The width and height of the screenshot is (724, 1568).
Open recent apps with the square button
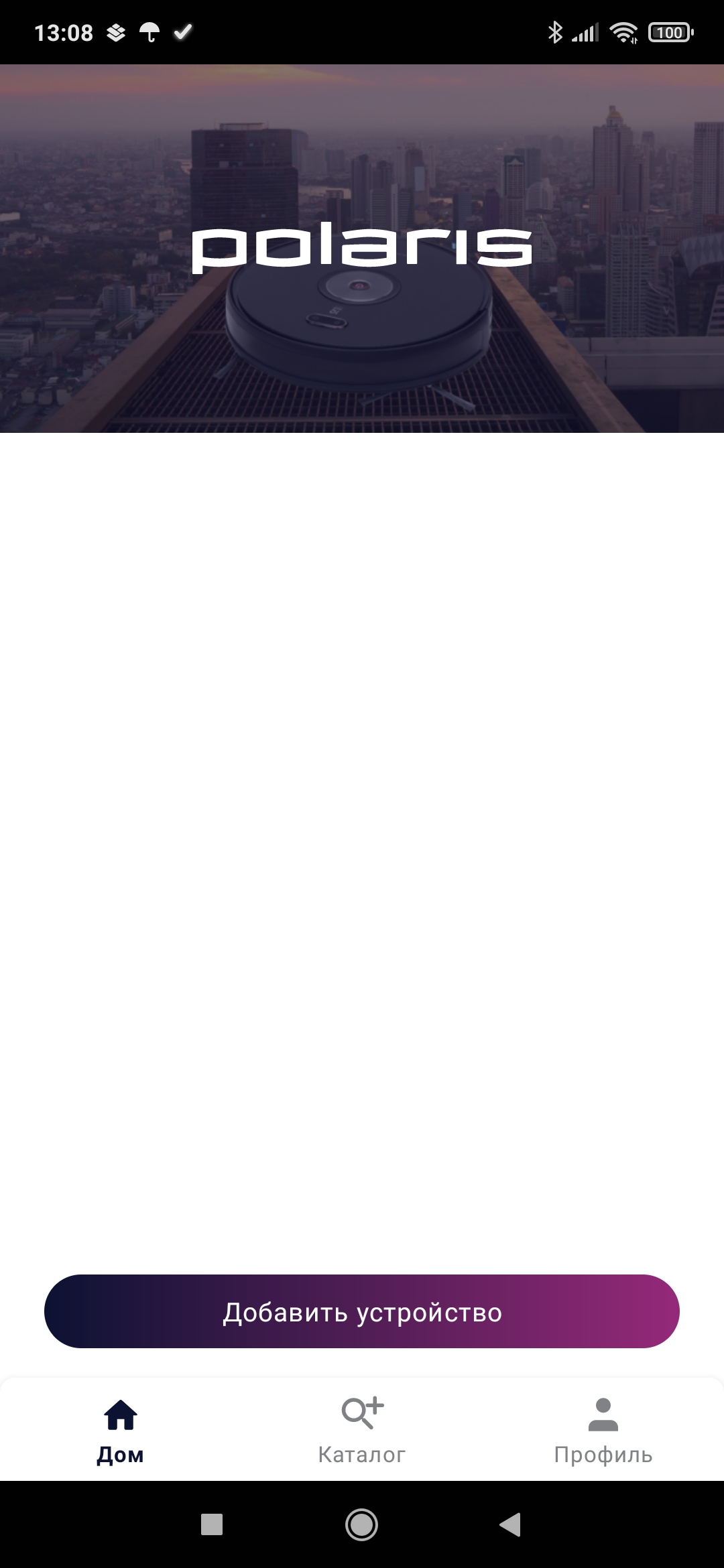(212, 1524)
